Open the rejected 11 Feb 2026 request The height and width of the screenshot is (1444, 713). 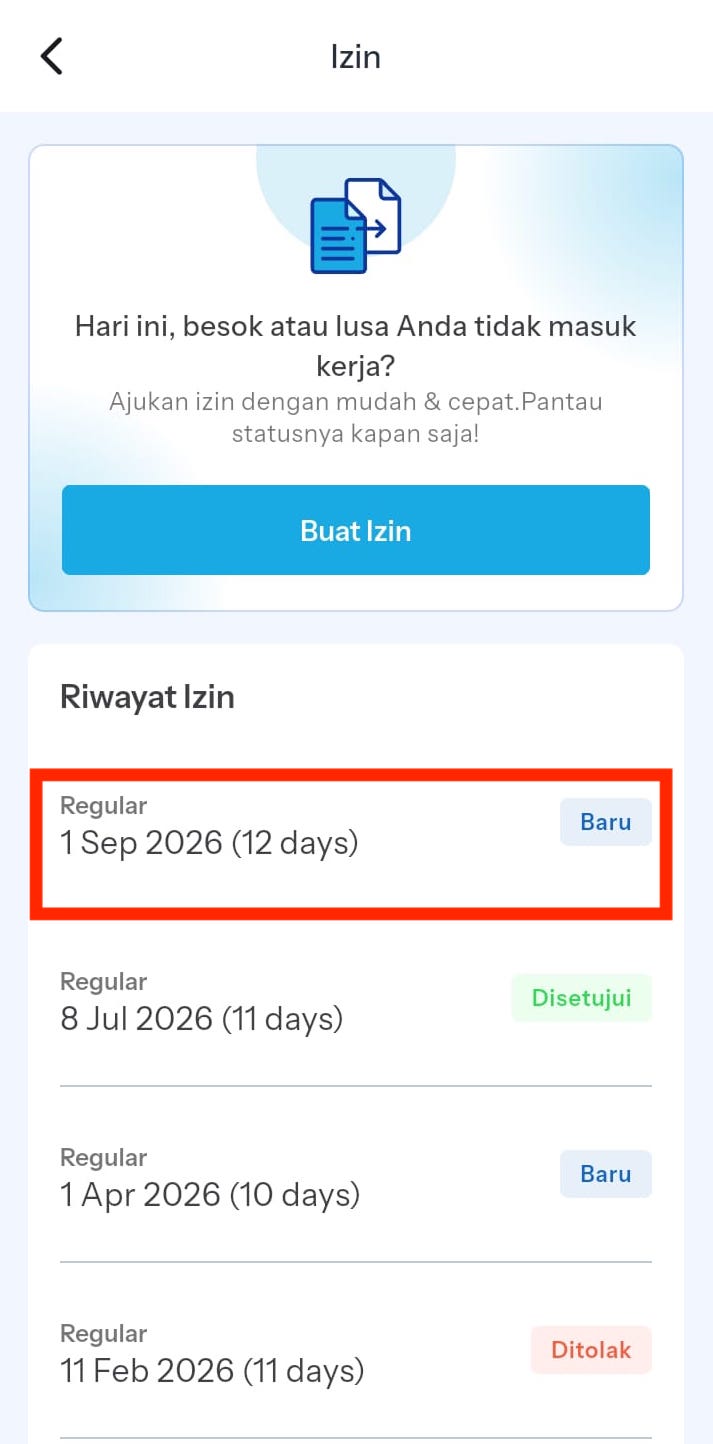pos(350,1354)
